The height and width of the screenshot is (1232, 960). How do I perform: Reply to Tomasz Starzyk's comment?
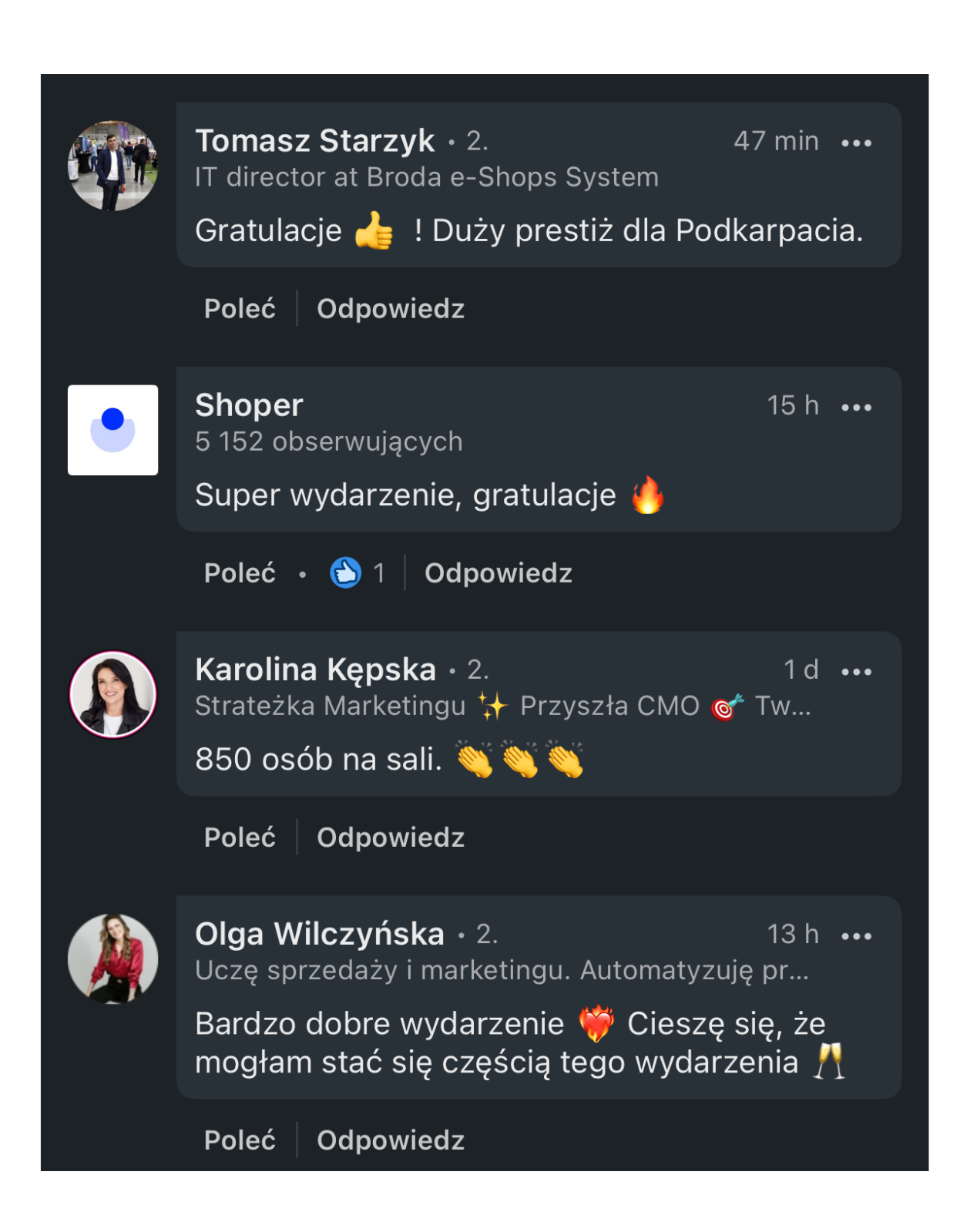pyautogui.click(x=391, y=309)
